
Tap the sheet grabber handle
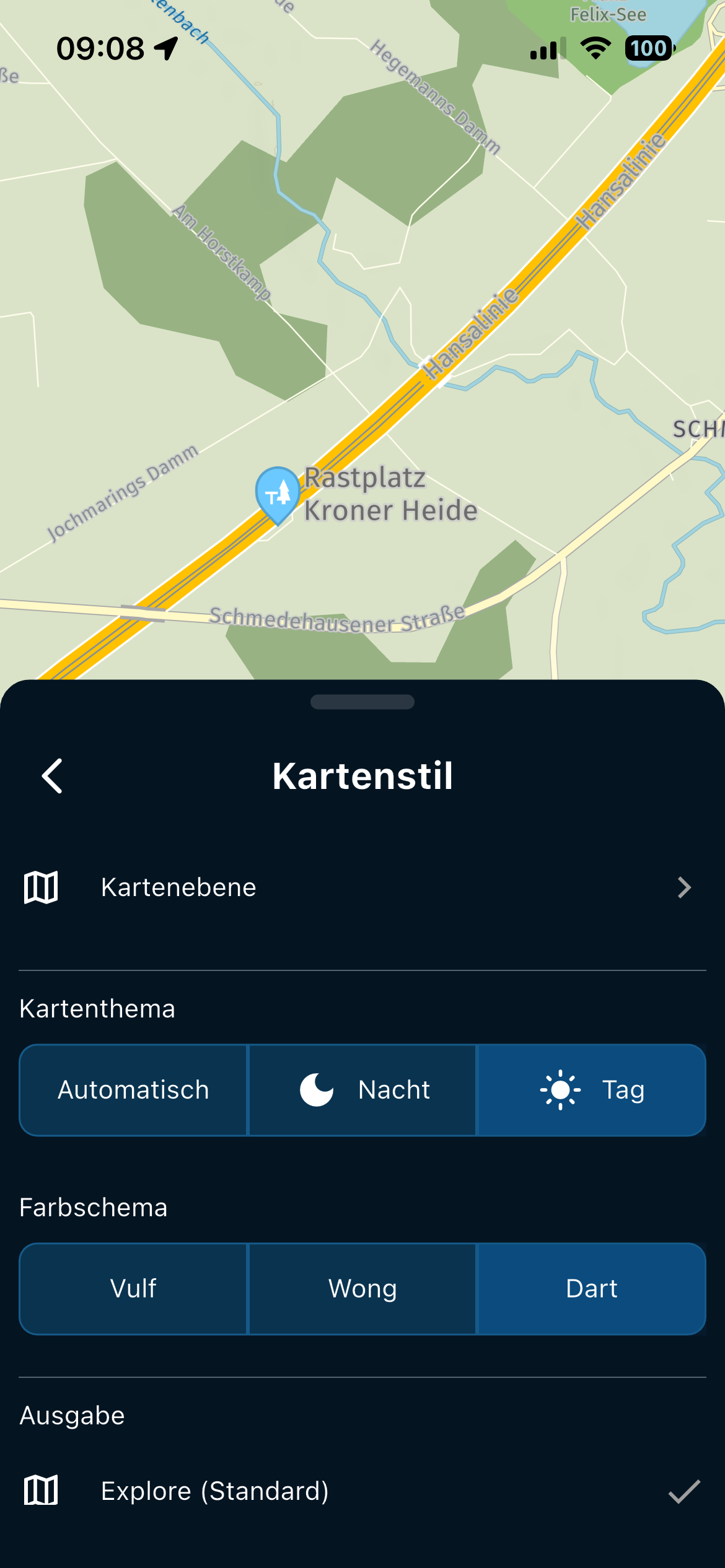point(362,702)
